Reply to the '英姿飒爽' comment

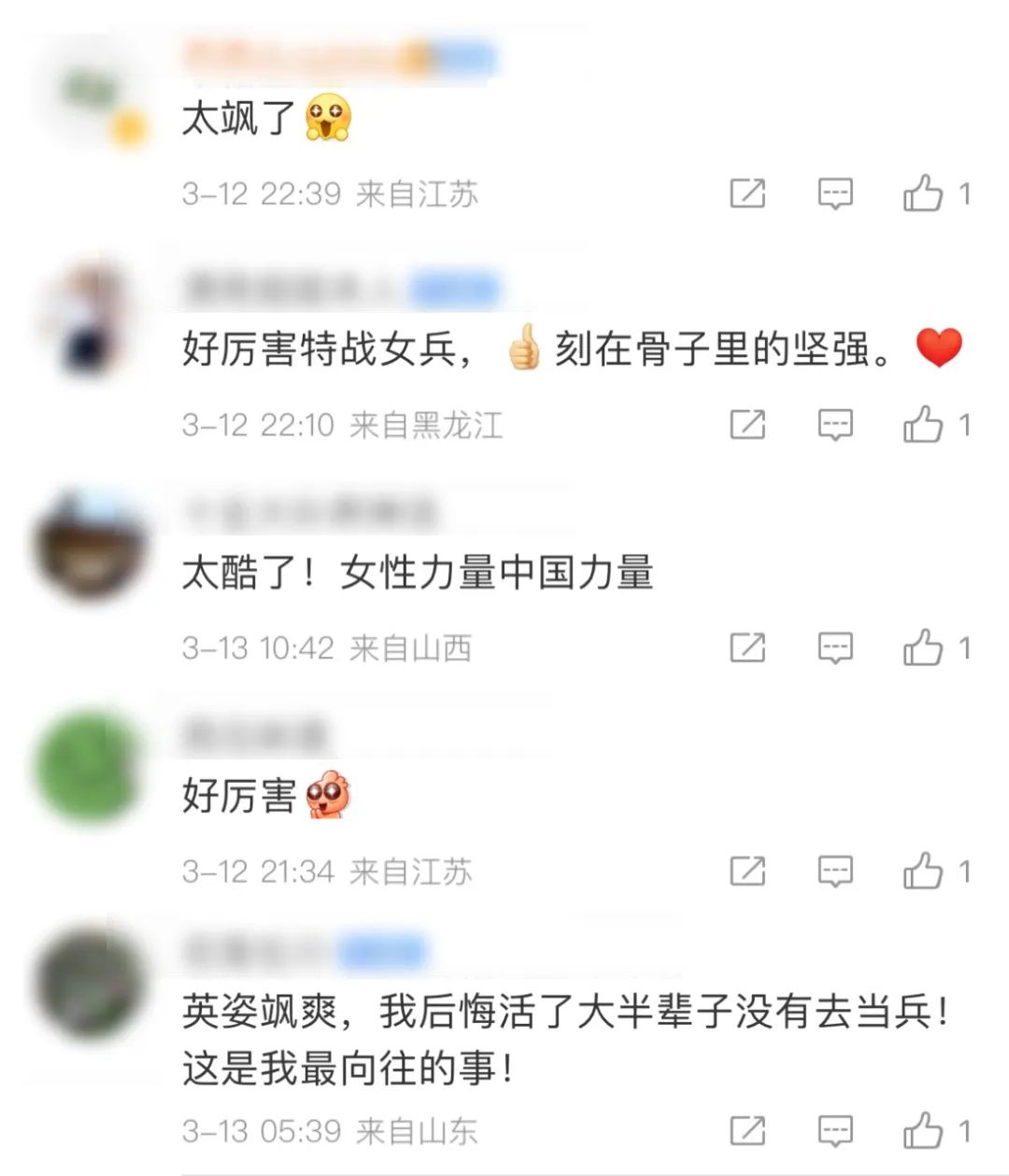click(834, 1130)
